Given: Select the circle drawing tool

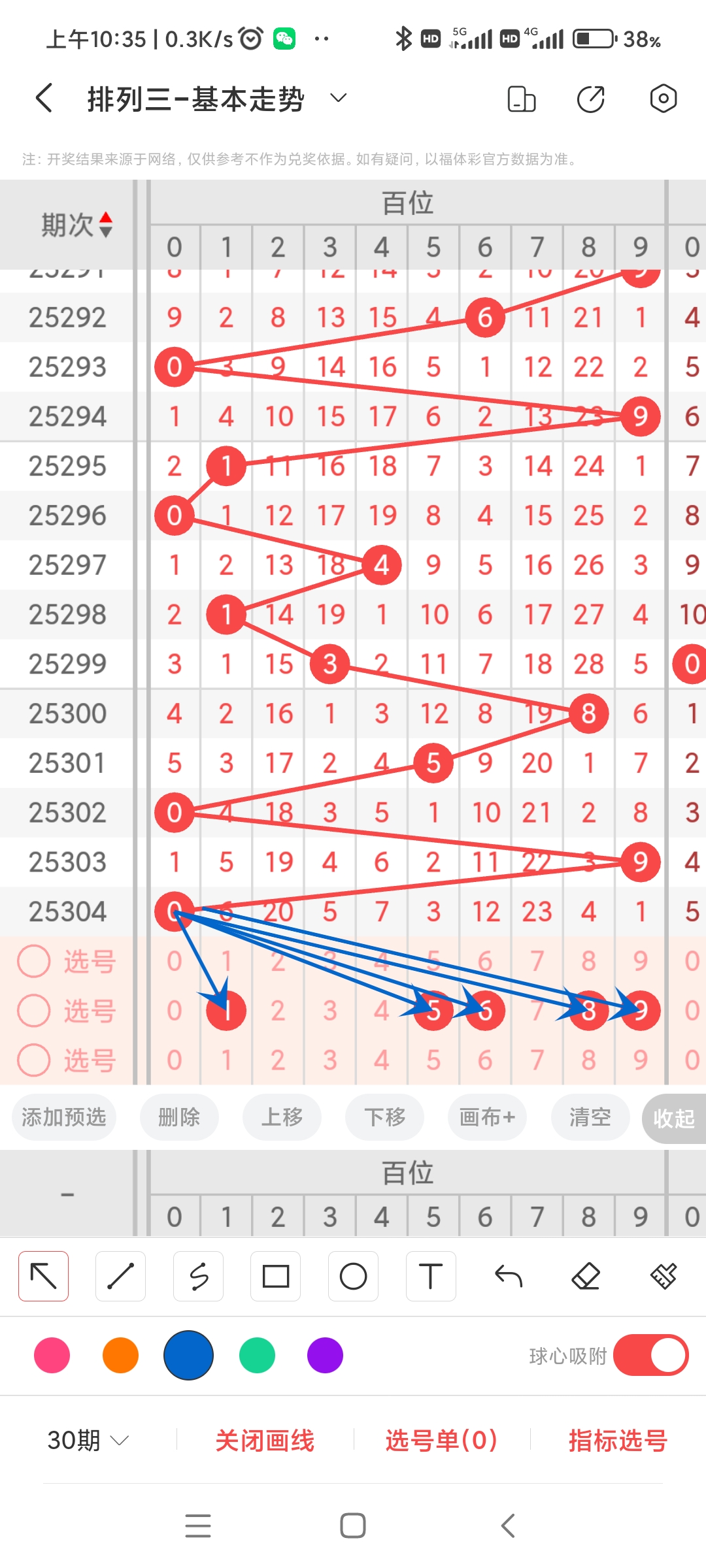Looking at the screenshot, I should click(x=353, y=1275).
